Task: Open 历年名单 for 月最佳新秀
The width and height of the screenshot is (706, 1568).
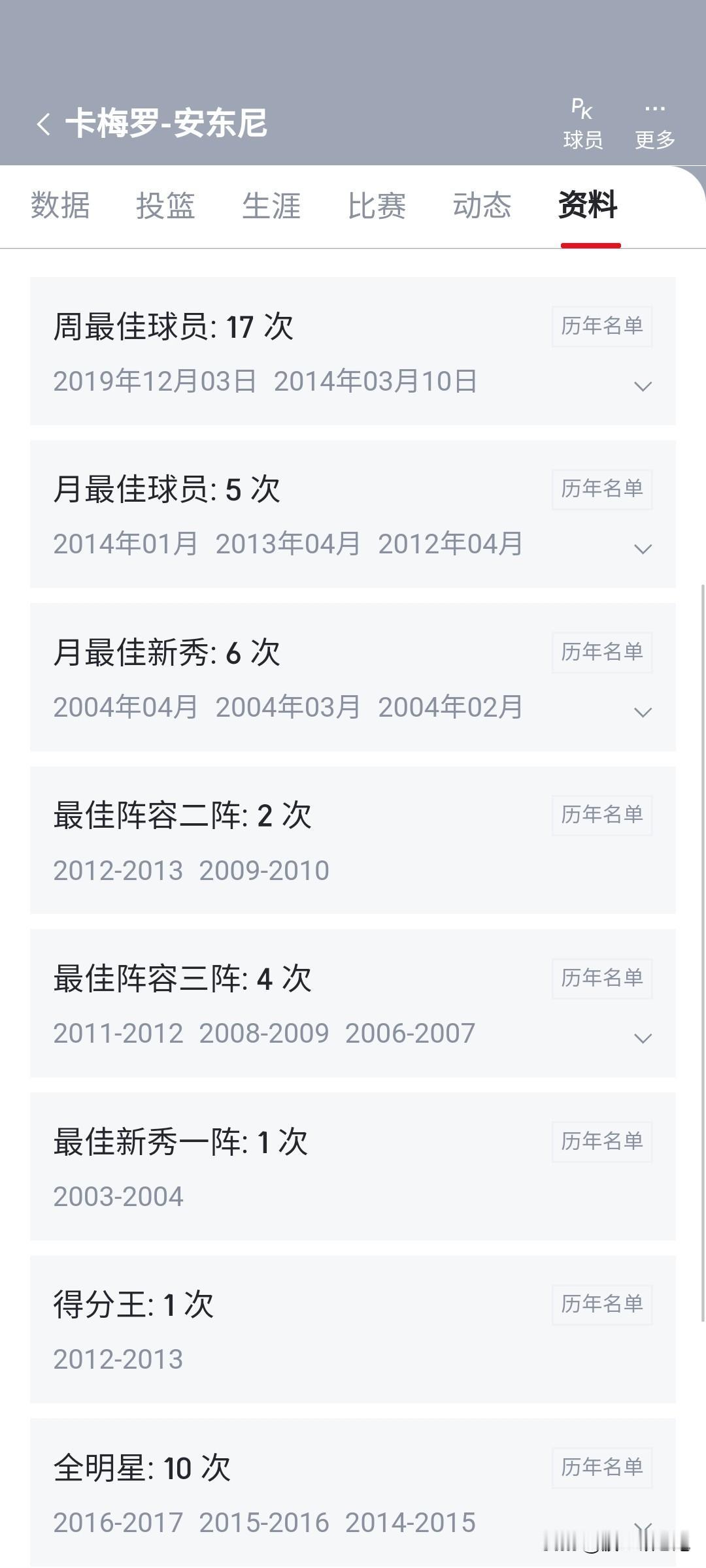Action: click(601, 651)
